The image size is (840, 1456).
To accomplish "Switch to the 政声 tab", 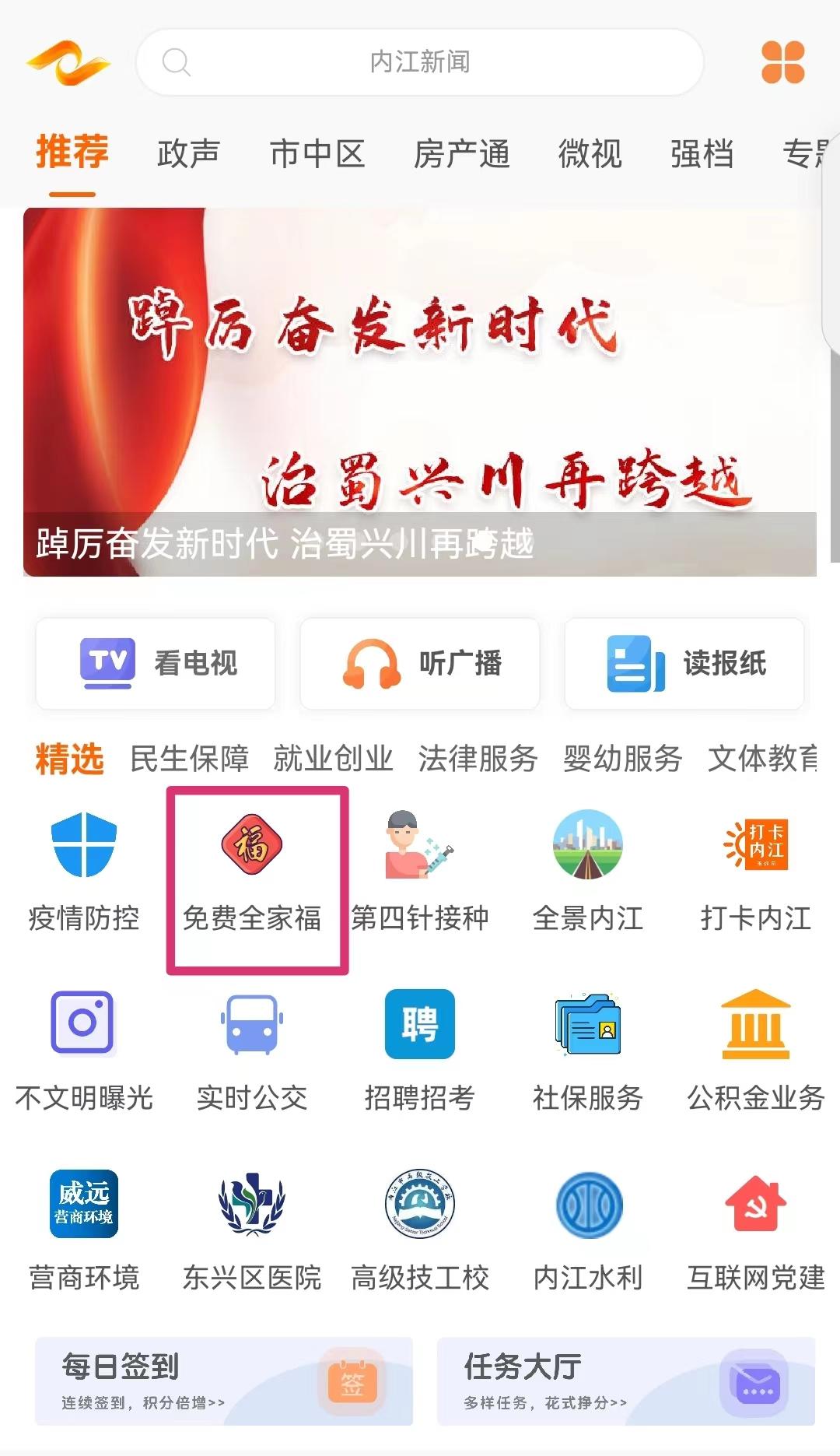I will click(188, 154).
